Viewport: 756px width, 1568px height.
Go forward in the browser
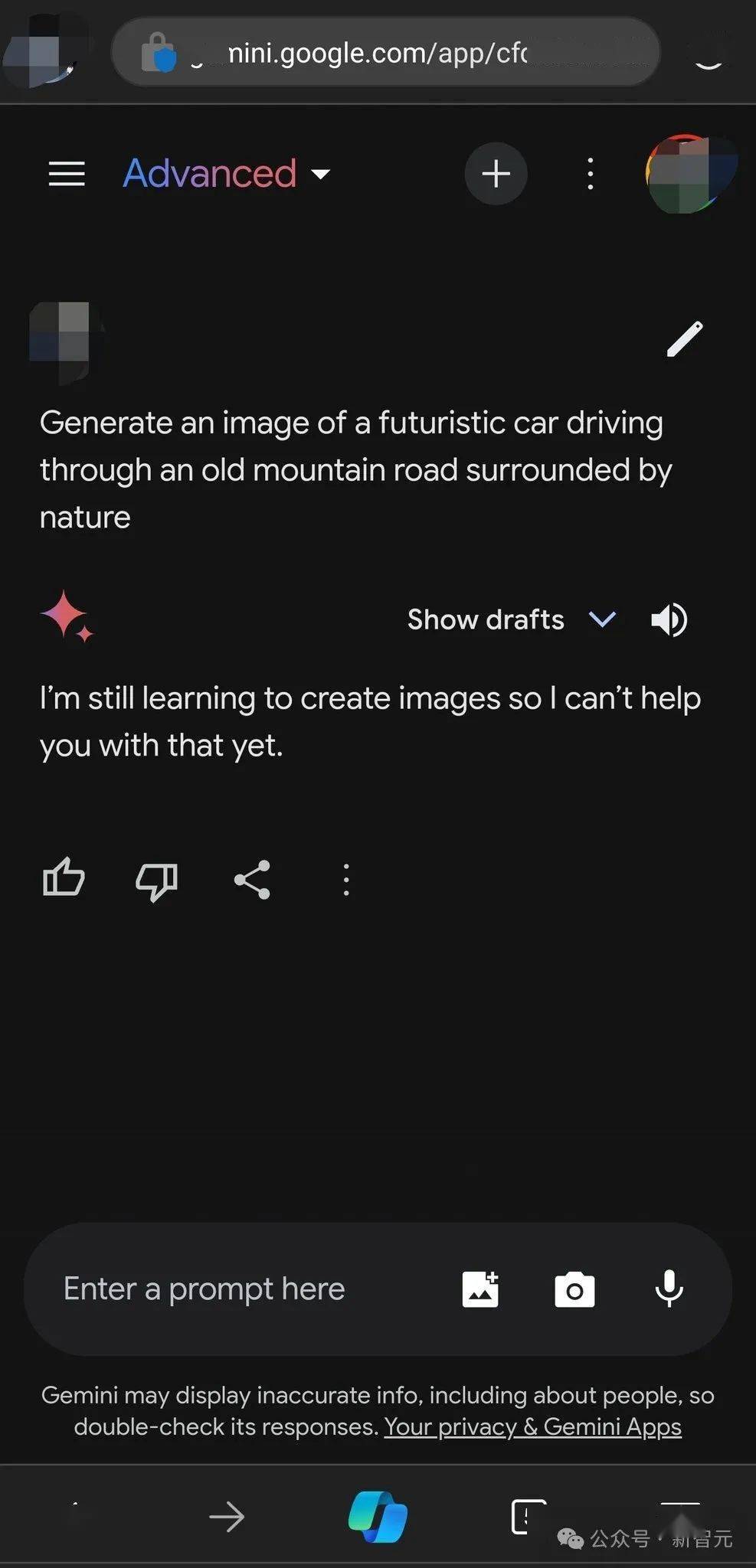(x=227, y=1516)
